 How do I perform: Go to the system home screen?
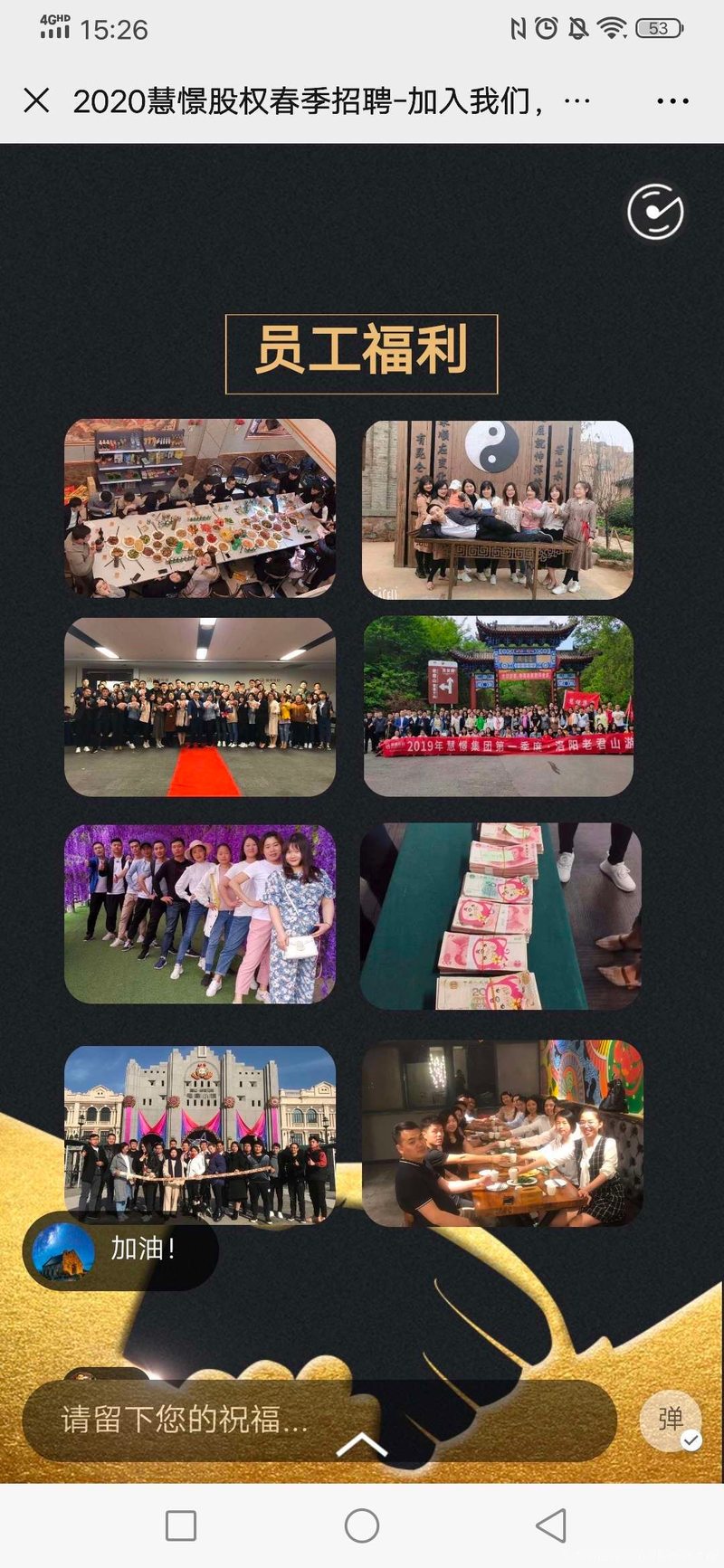pyautogui.click(x=362, y=1525)
